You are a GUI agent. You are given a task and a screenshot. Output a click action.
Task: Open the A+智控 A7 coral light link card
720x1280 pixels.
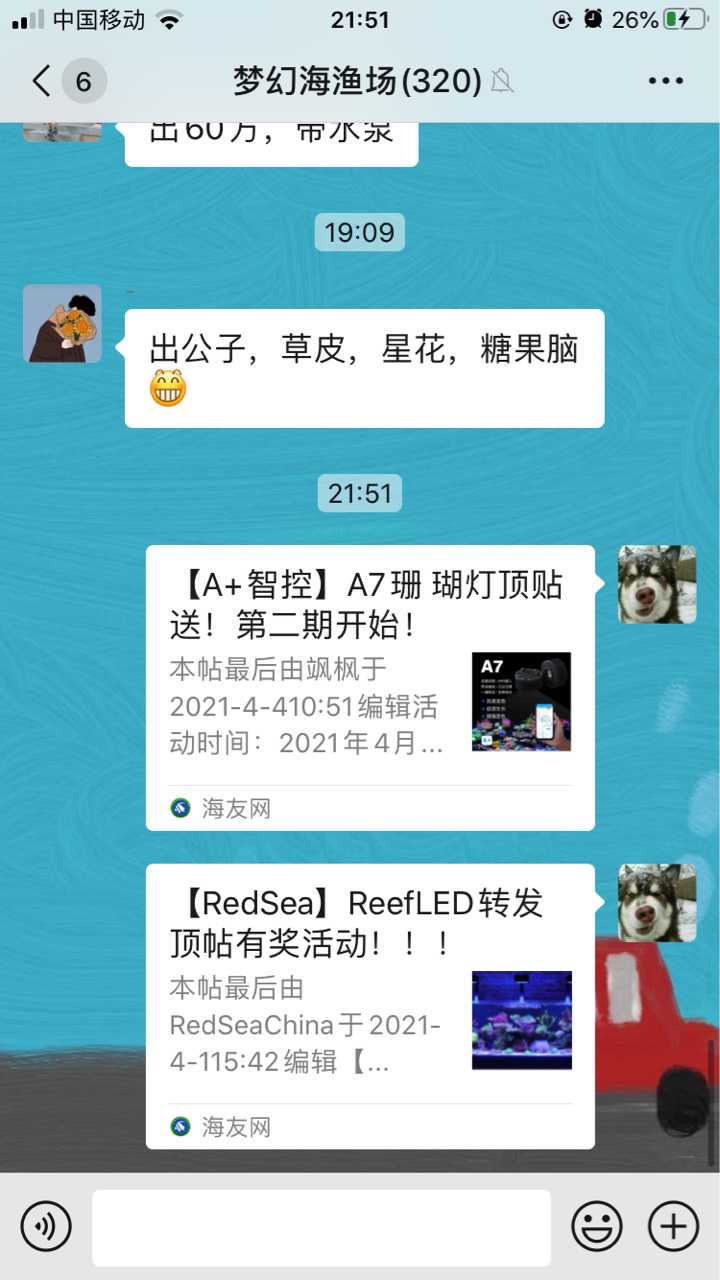[370, 687]
